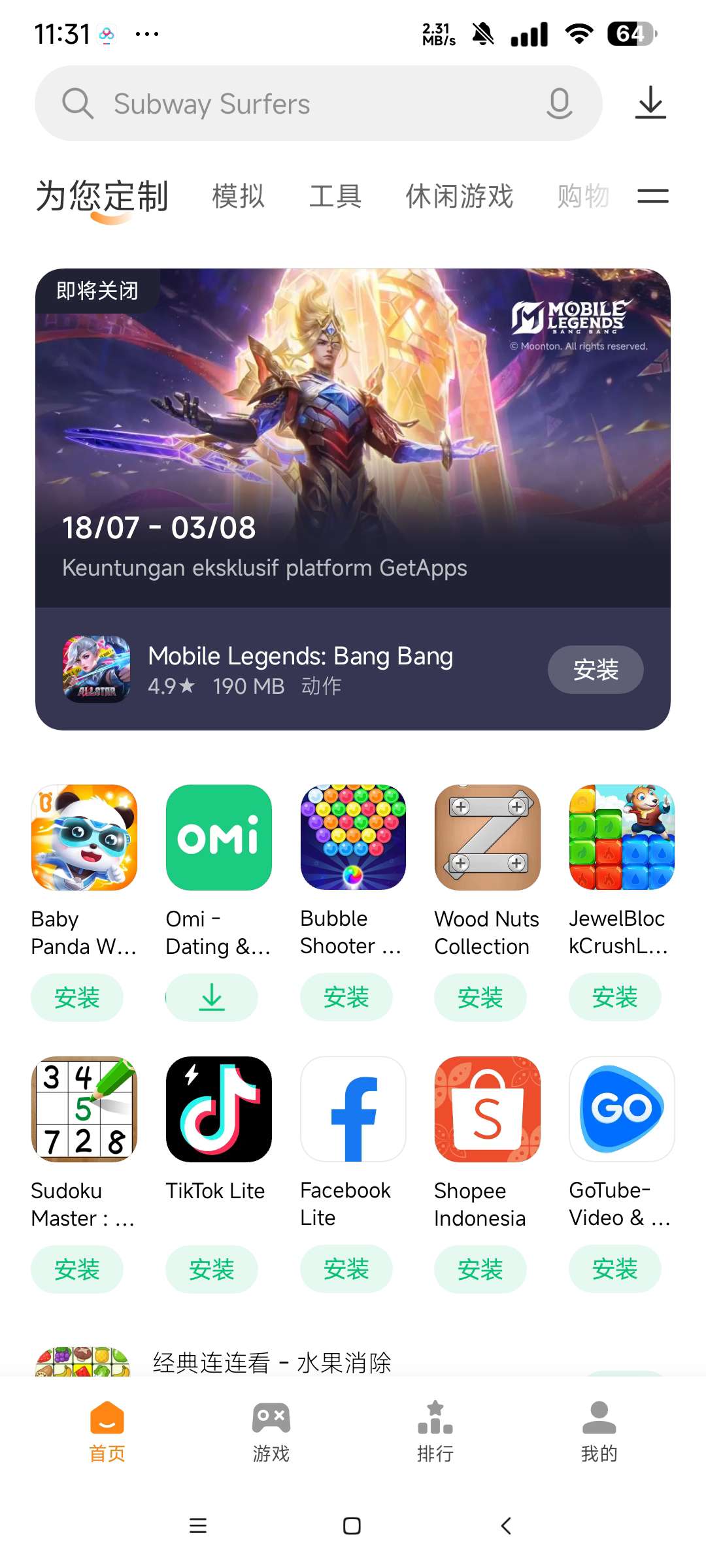Viewport: 706px width, 1568px height.
Task: Tap the voice search microphone icon
Action: [x=559, y=103]
